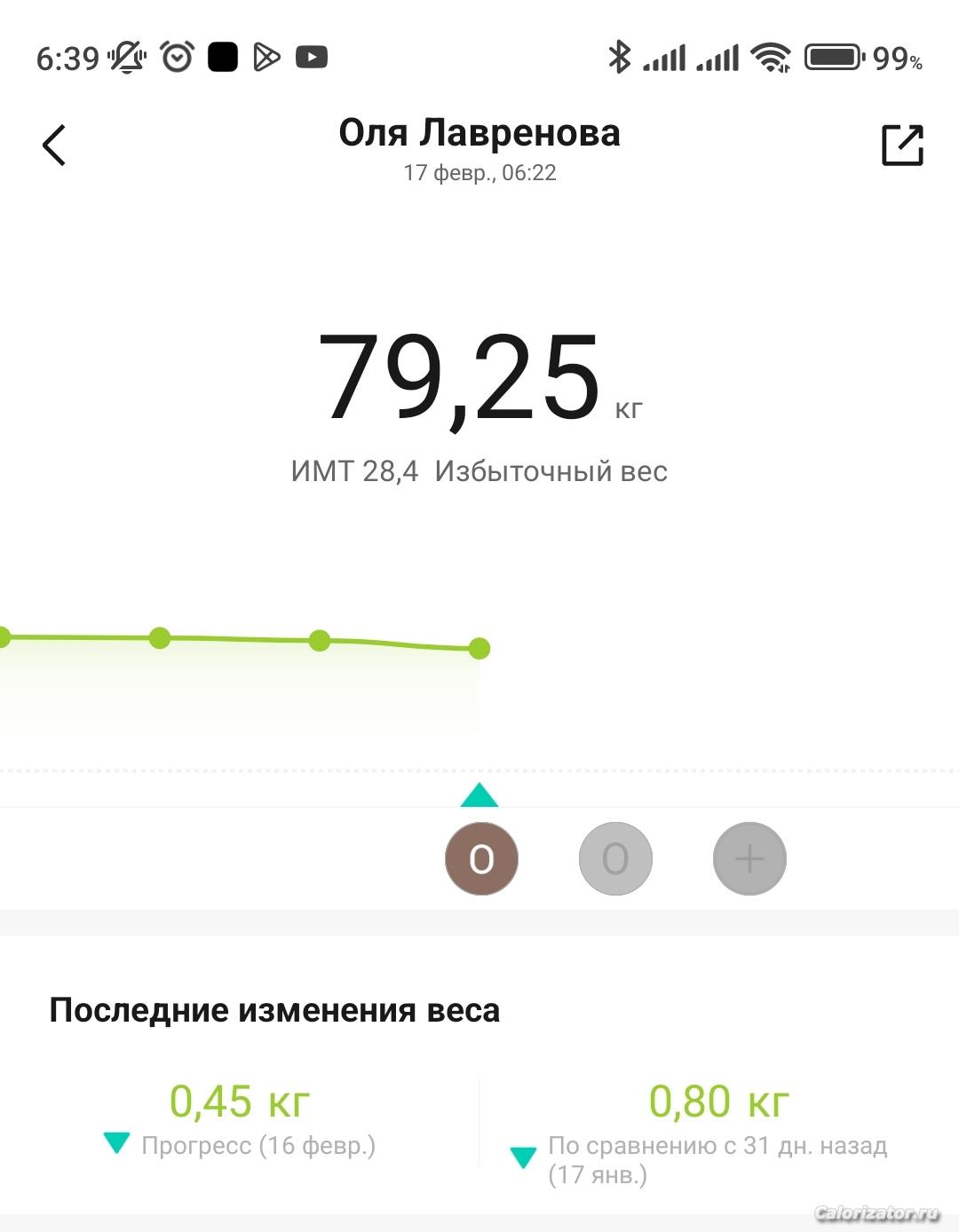The width and height of the screenshot is (959, 1232).
Task: Go back using the top-left arrow
Action: (55, 146)
